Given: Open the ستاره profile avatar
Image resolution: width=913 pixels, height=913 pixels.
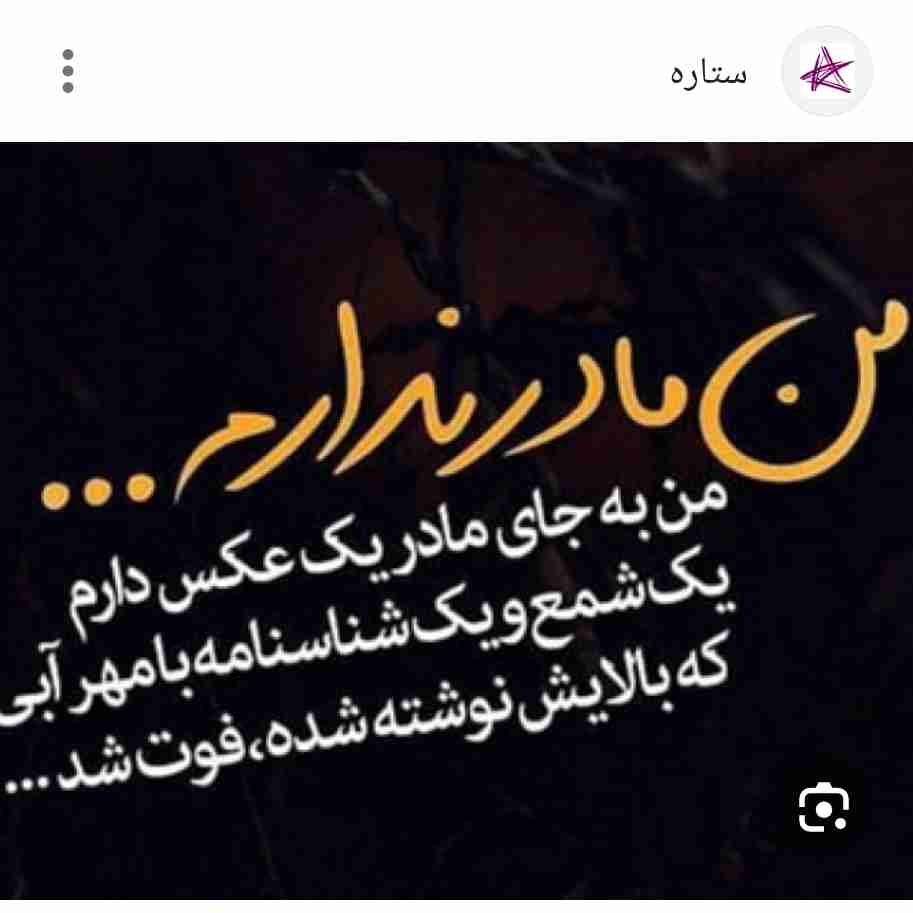Looking at the screenshot, I should [x=826, y=72].
